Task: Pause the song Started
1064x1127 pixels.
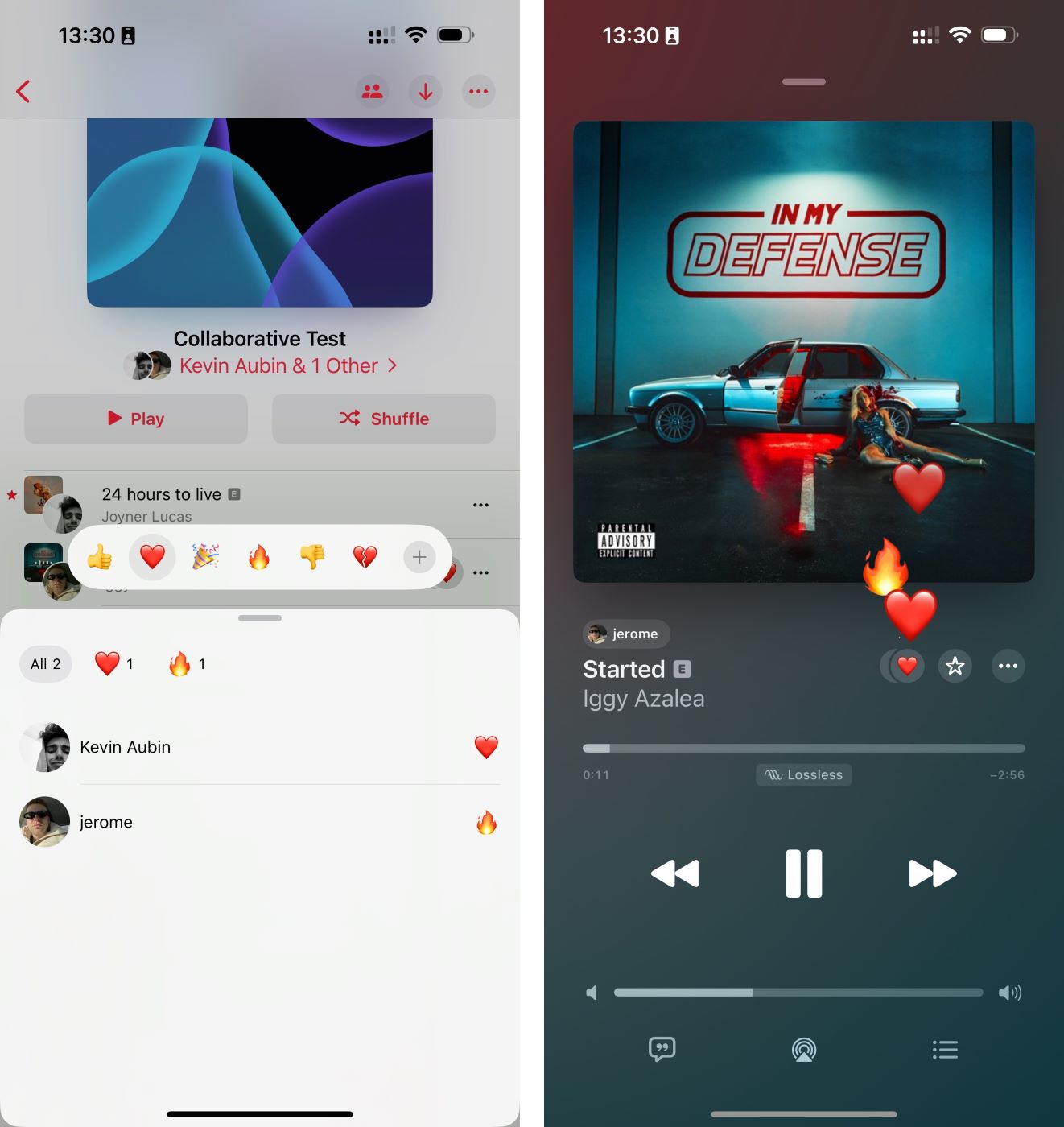Action: tap(803, 873)
